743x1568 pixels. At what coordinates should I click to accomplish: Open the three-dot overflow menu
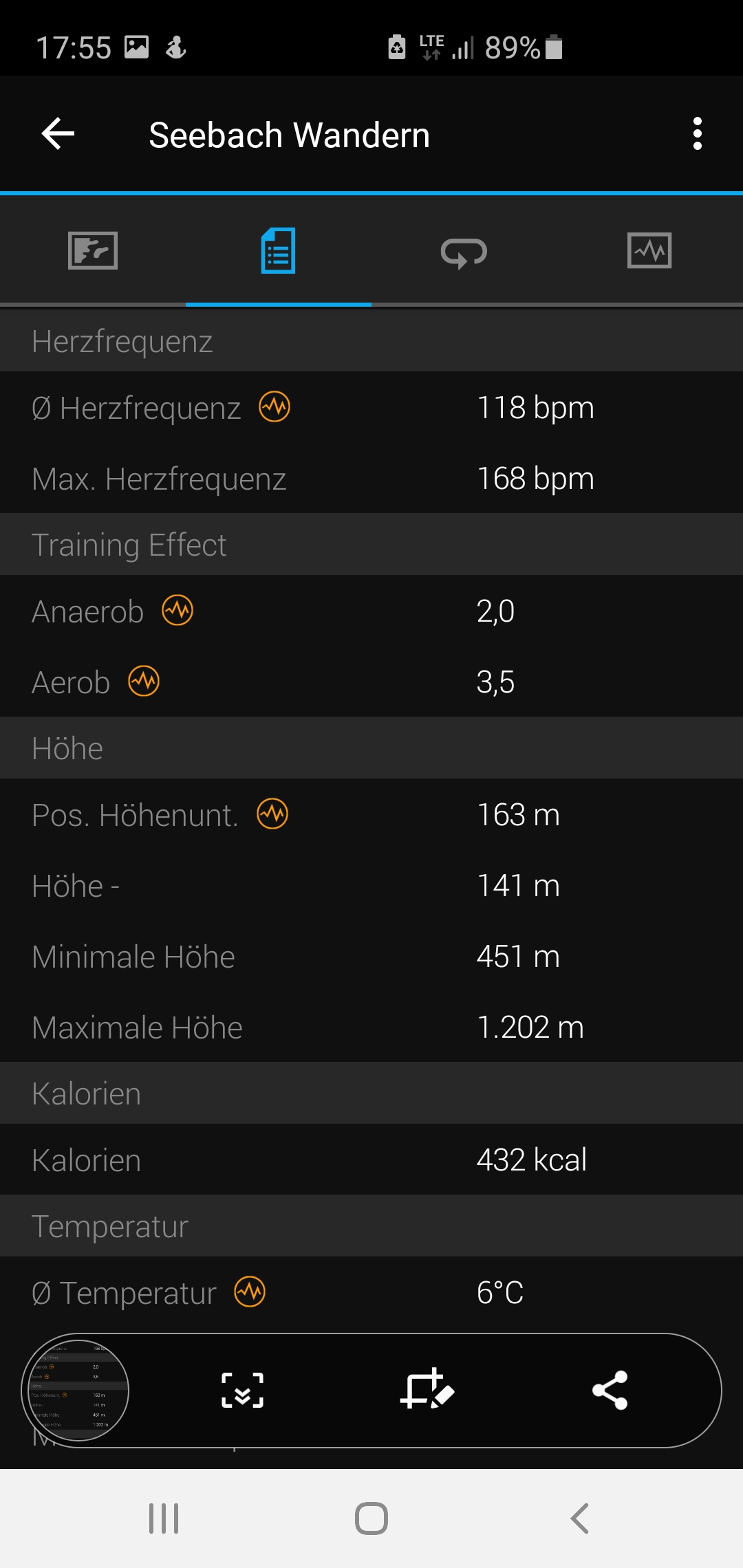click(698, 133)
